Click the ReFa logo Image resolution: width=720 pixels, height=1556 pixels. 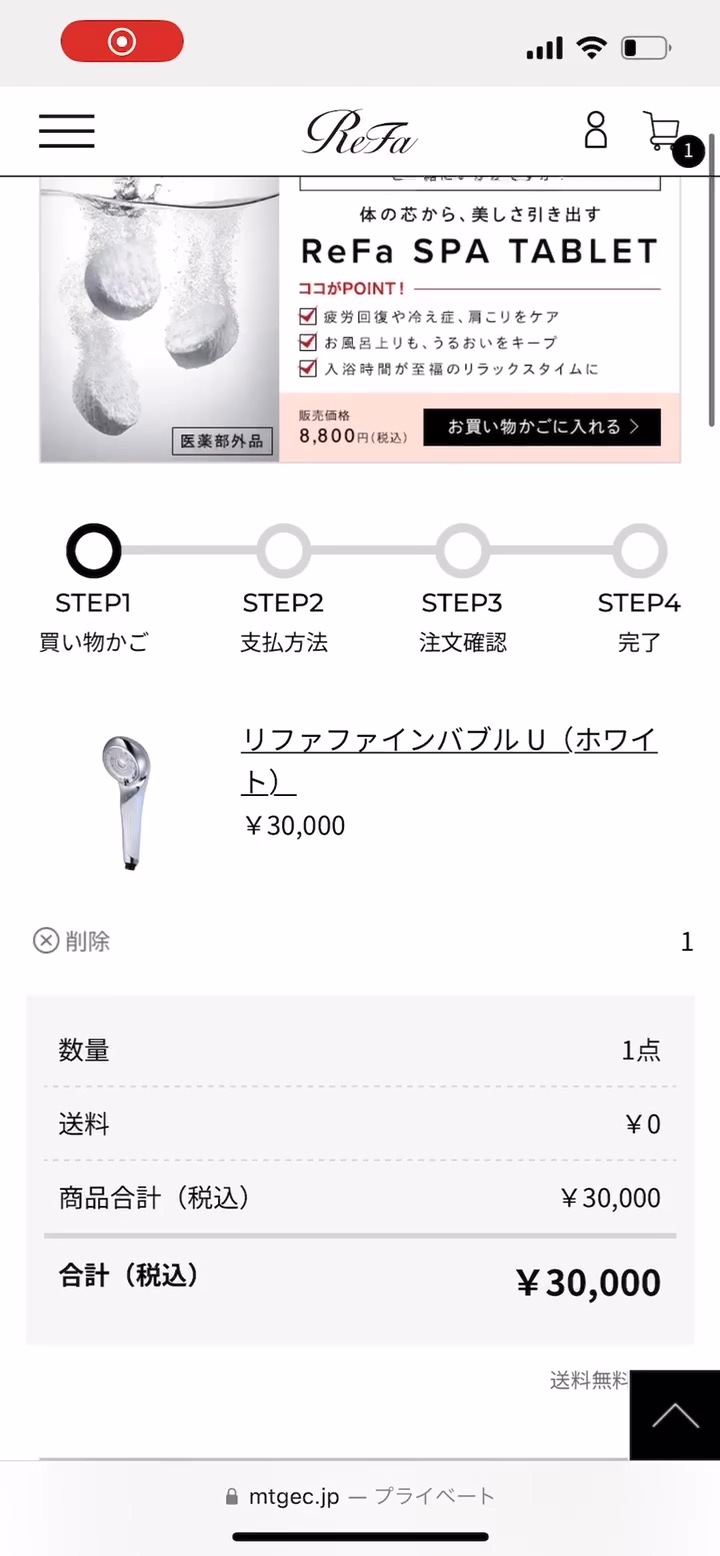(359, 131)
